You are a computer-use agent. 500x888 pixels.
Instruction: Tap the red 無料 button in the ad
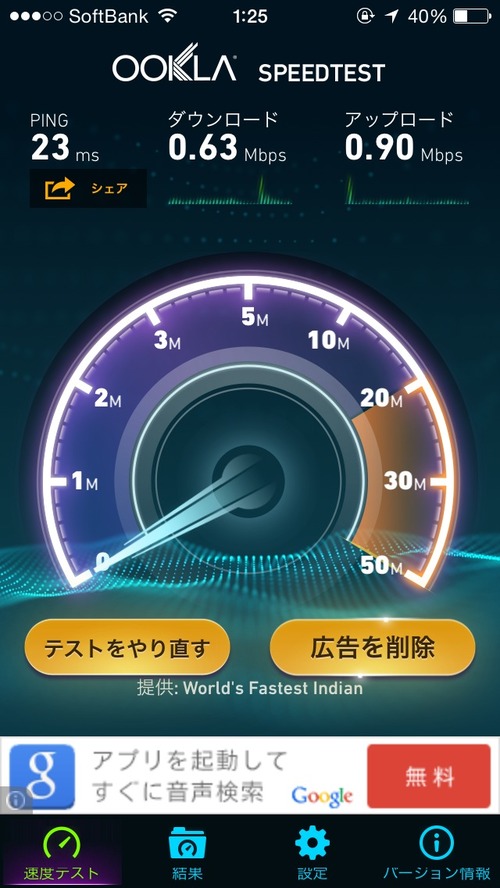[x=429, y=776]
